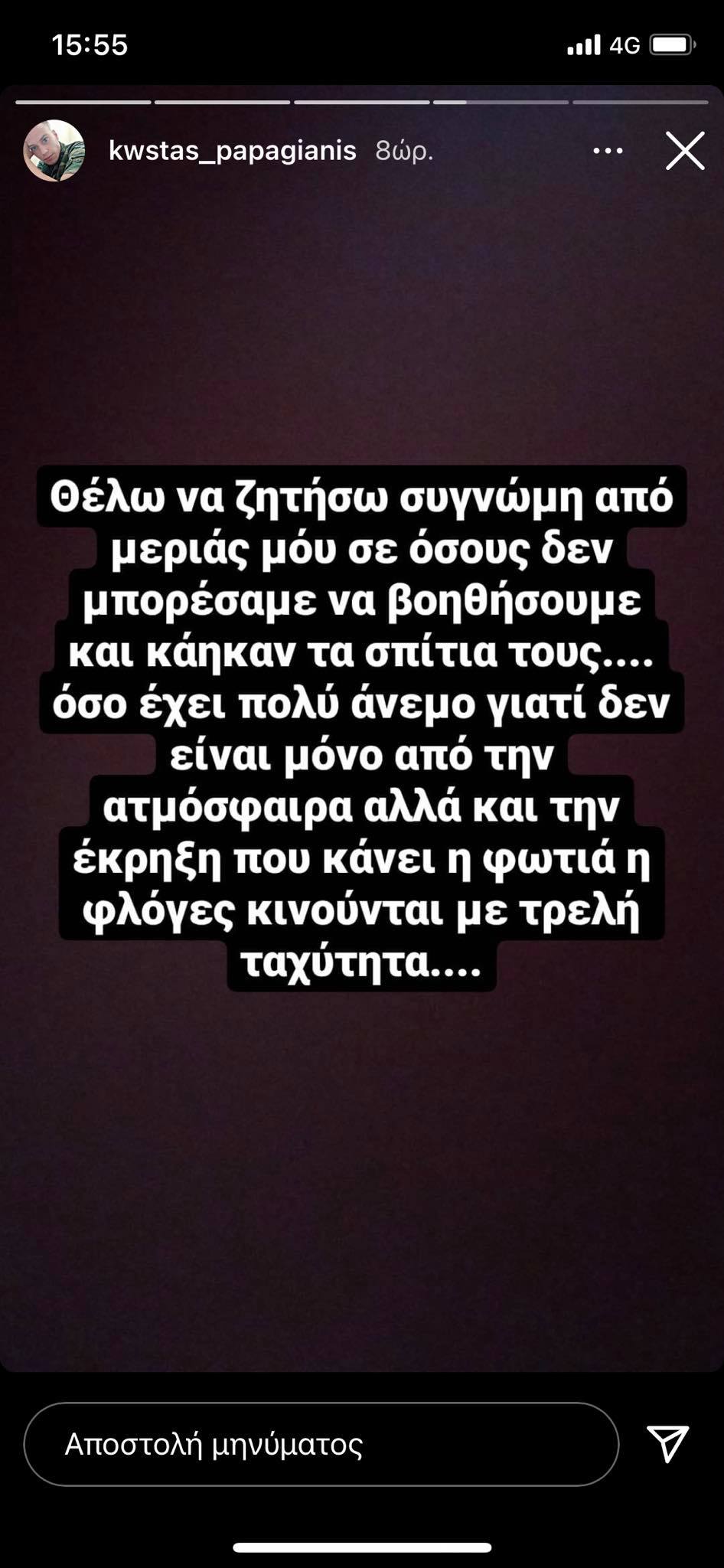Viewport: 724px width, 1568px height.
Task: Share the story via paper plane icon
Action: 667,1444
